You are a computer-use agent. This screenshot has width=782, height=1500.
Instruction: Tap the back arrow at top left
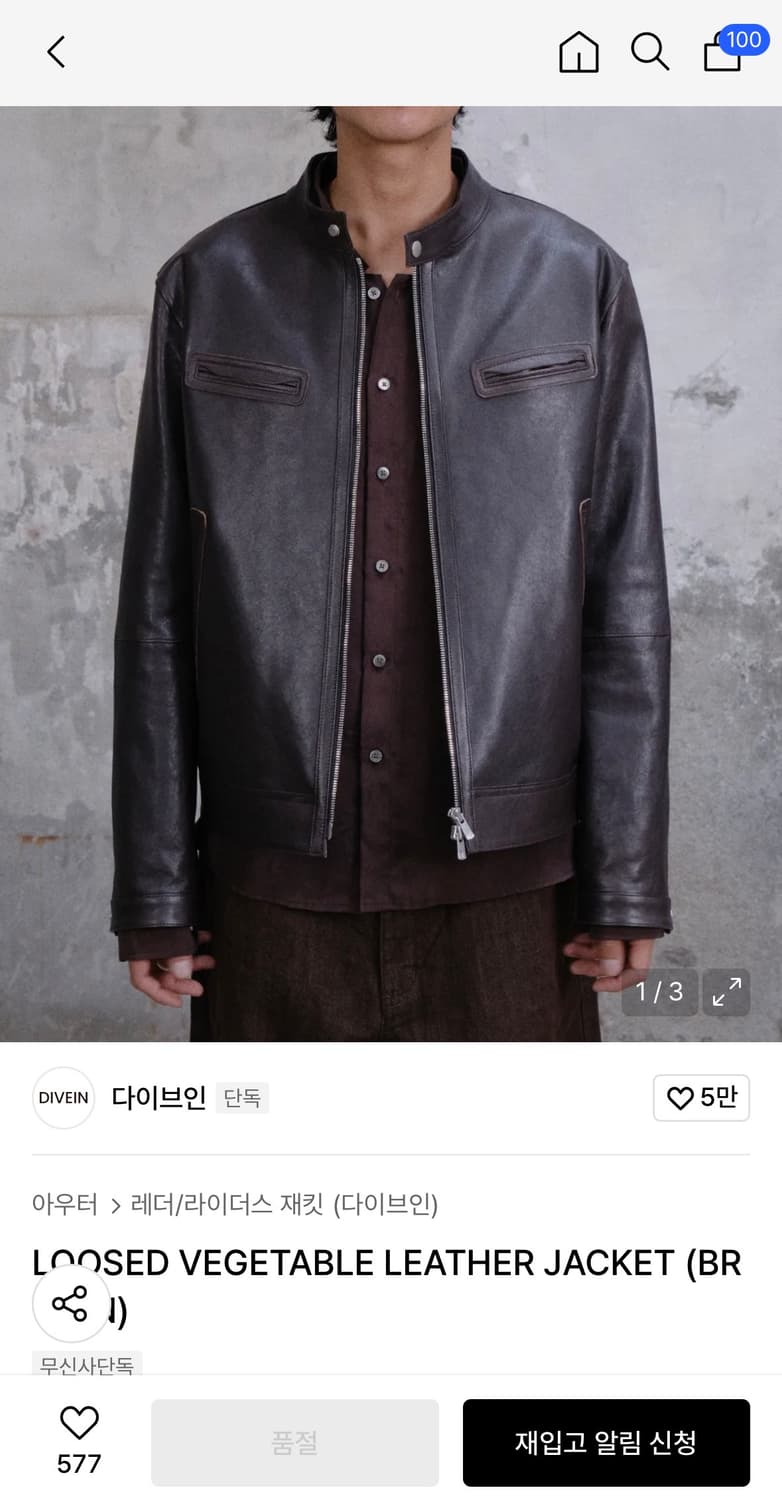pos(55,52)
